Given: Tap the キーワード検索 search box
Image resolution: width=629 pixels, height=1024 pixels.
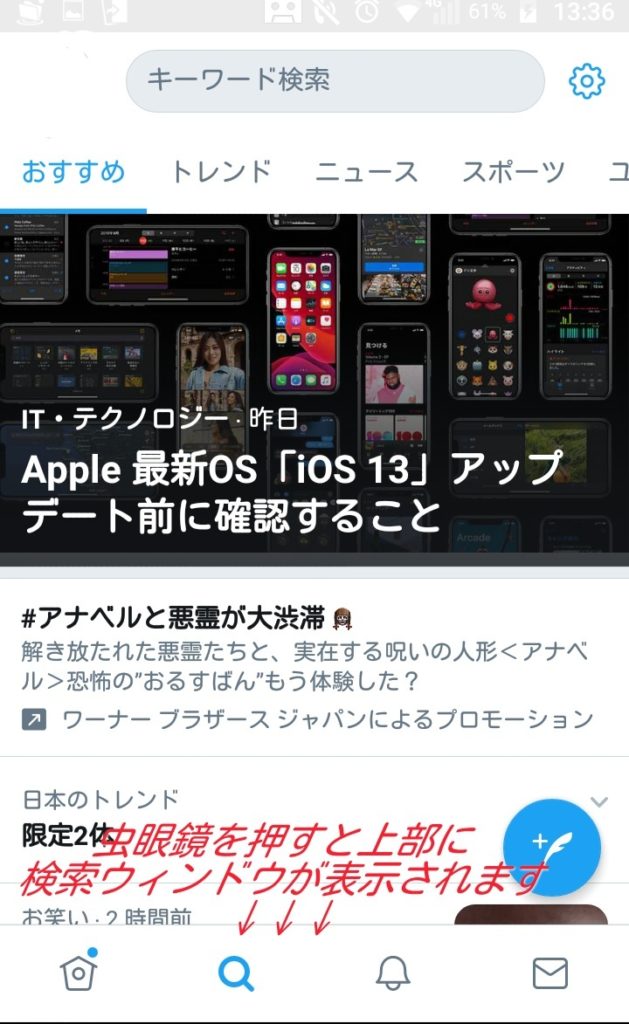Looking at the screenshot, I should (334, 81).
